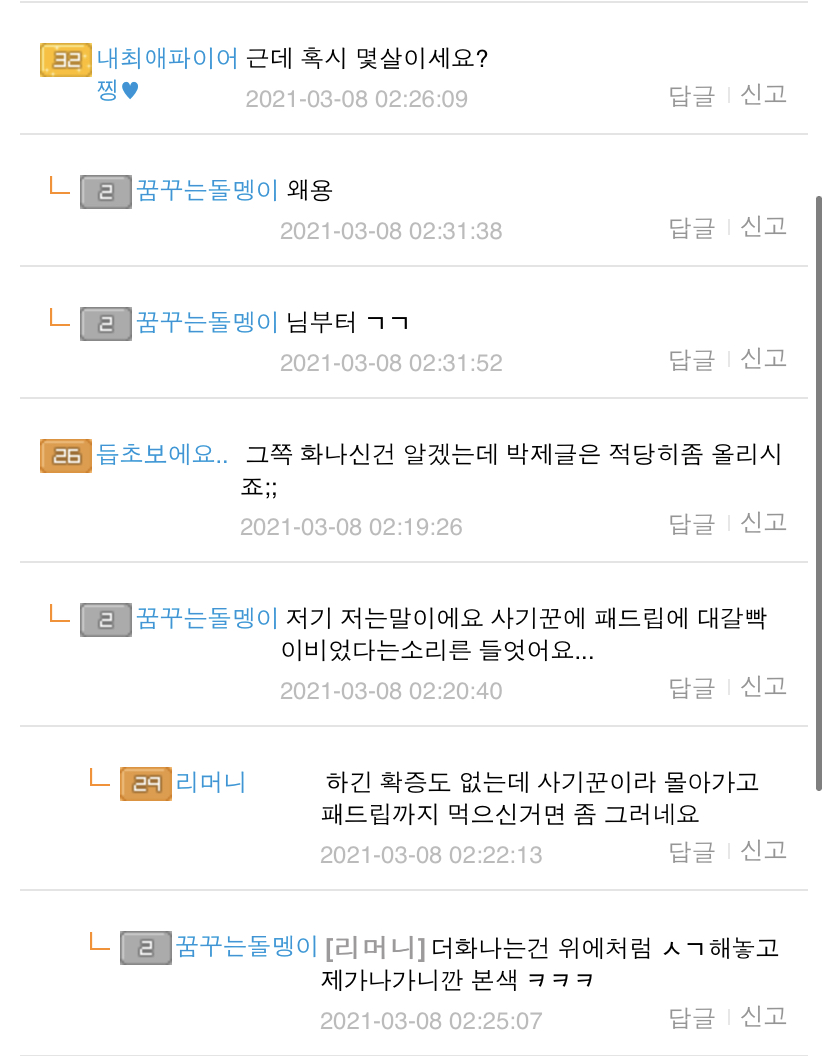This screenshot has width=828, height=1056.
Task: Report the '님부터 ㄱㄱ' comment
Action: [763, 359]
